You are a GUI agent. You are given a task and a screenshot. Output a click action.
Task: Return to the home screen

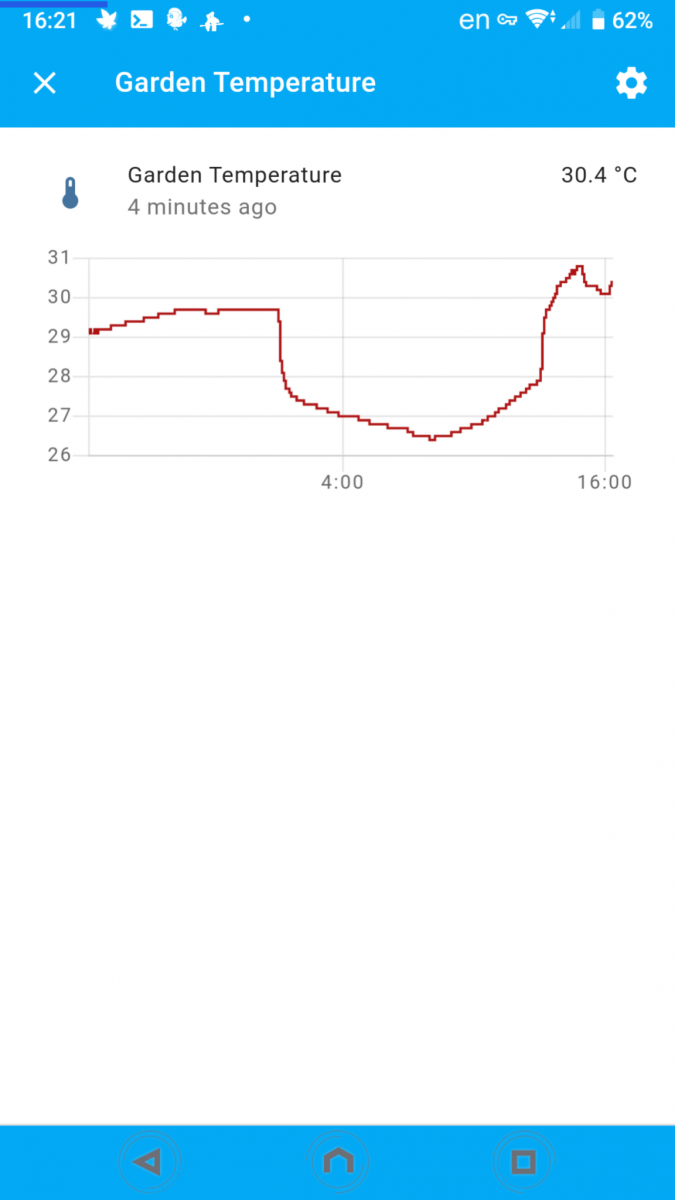click(338, 1161)
